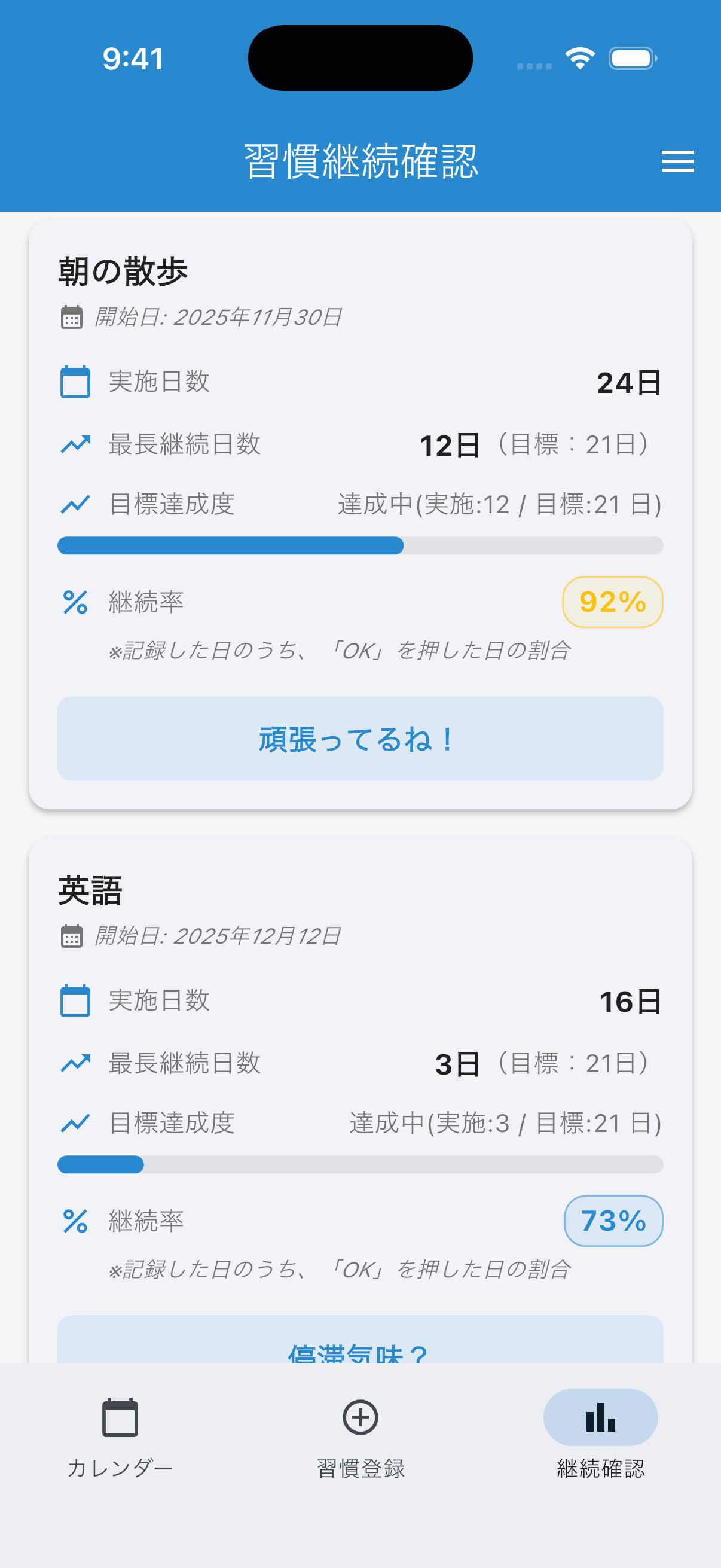The width and height of the screenshot is (721, 1568).
Task: Click the percent icon beside 継続率 for 英語
Action: tap(74, 1222)
